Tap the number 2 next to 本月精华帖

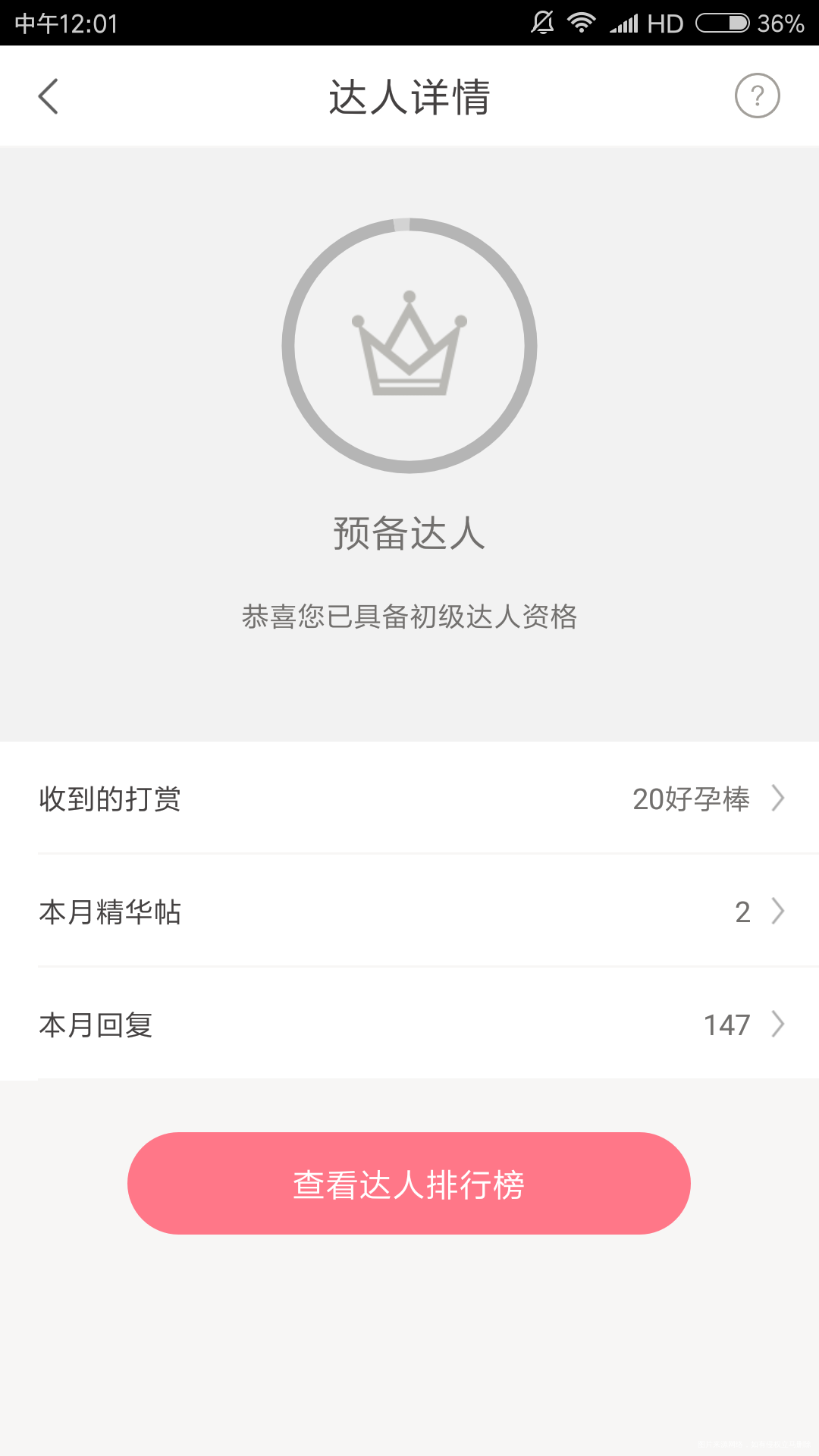pos(741,912)
